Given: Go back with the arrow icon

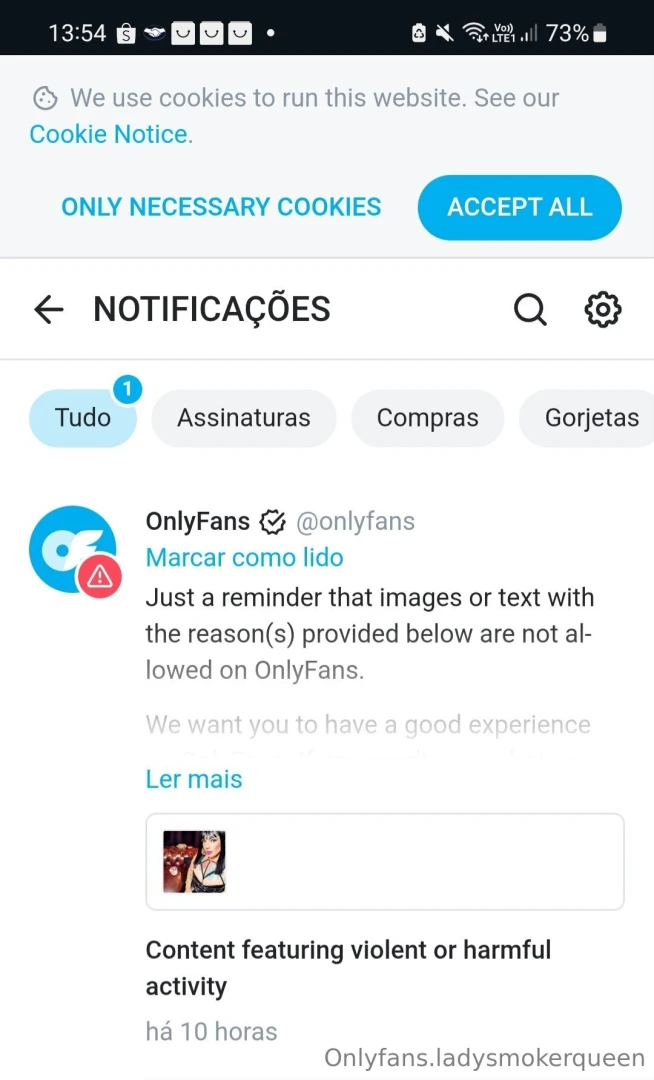Looking at the screenshot, I should click(48, 310).
